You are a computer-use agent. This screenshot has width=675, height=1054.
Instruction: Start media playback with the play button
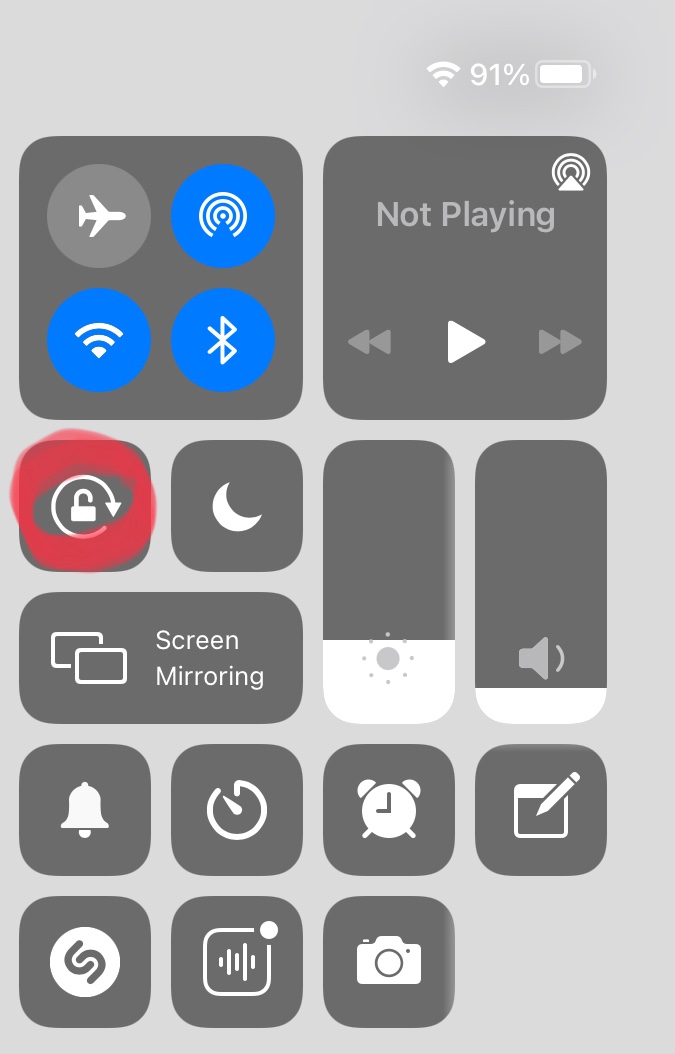tap(466, 341)
